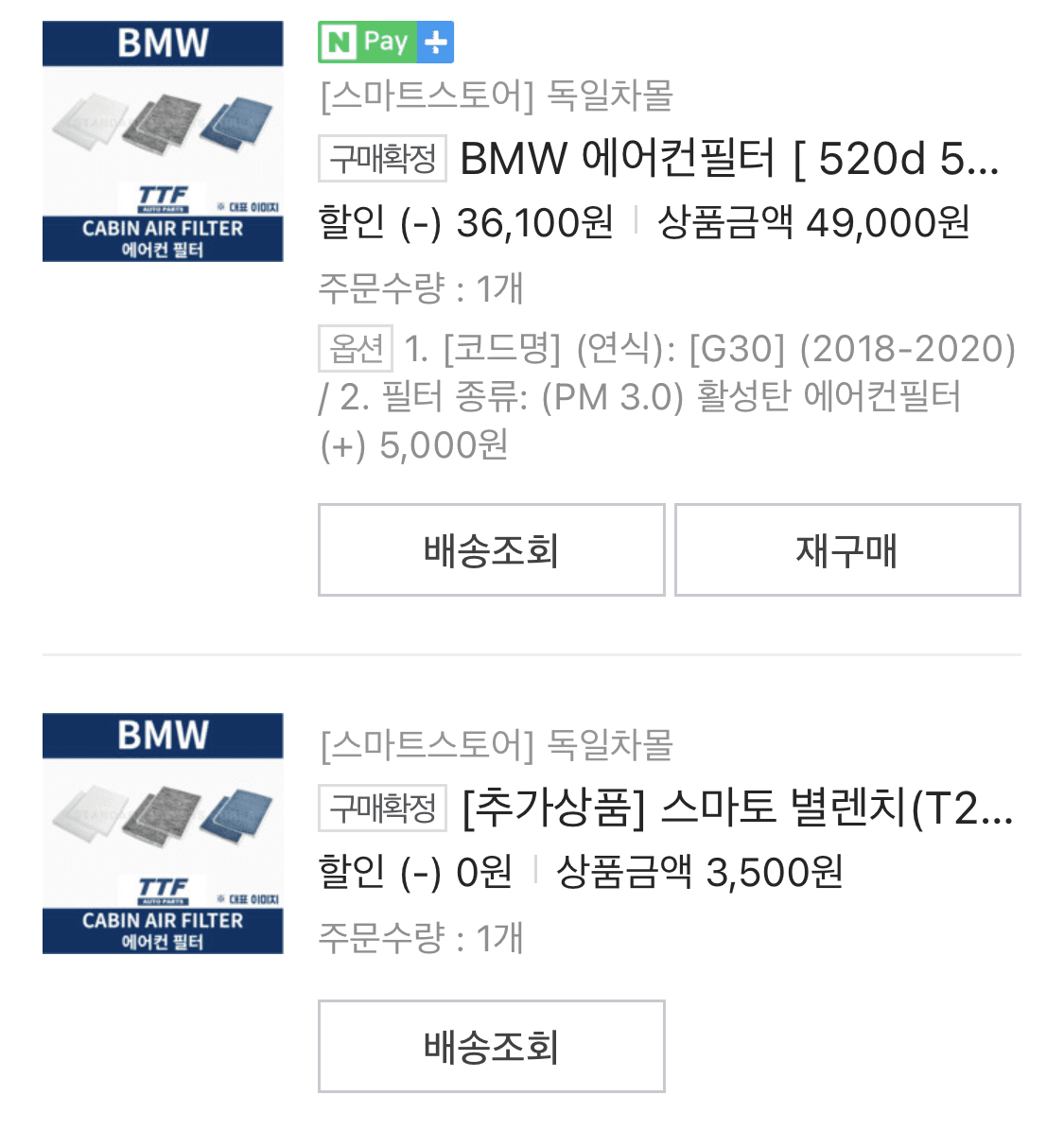Open the 스마토 별렌치 product thumbnail image

[x=162, y=832]
